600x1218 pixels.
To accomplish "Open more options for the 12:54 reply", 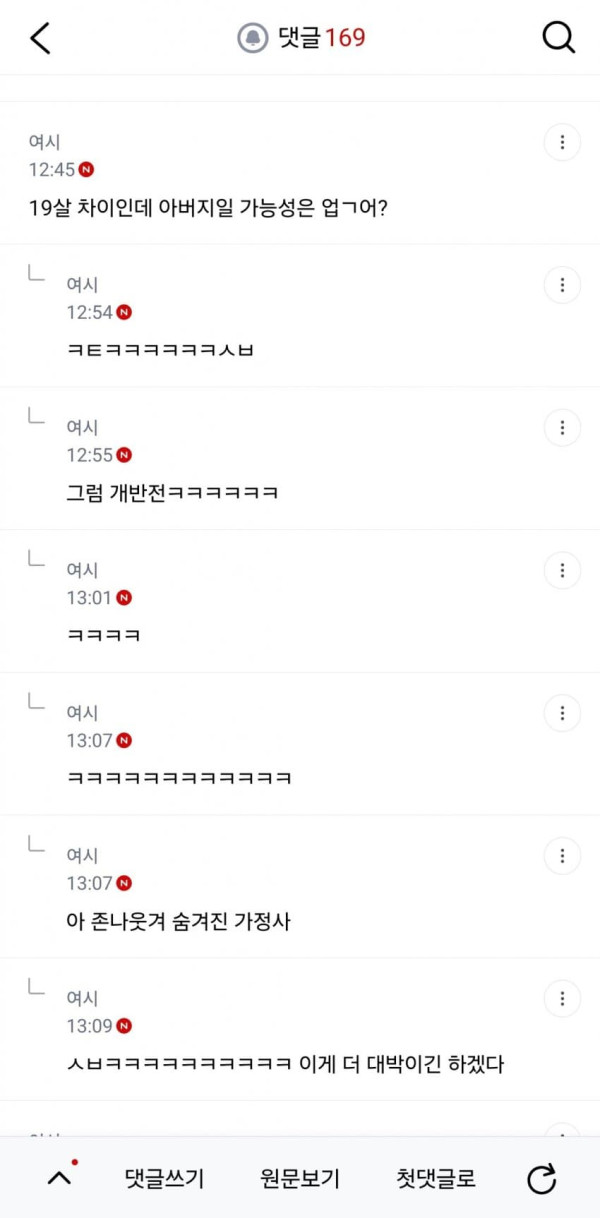I will click(562, 285).
